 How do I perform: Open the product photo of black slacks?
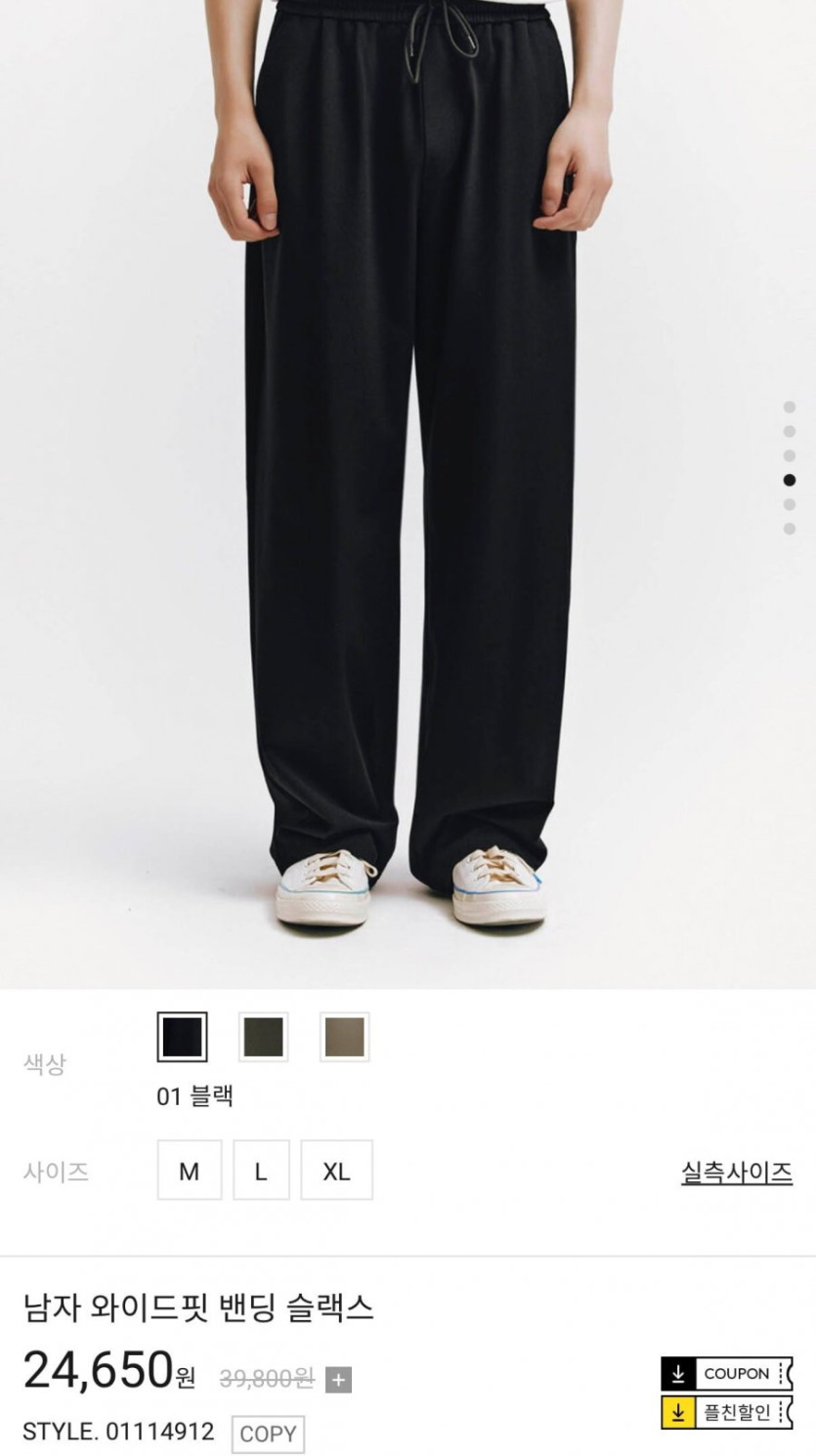pos(408,493)
